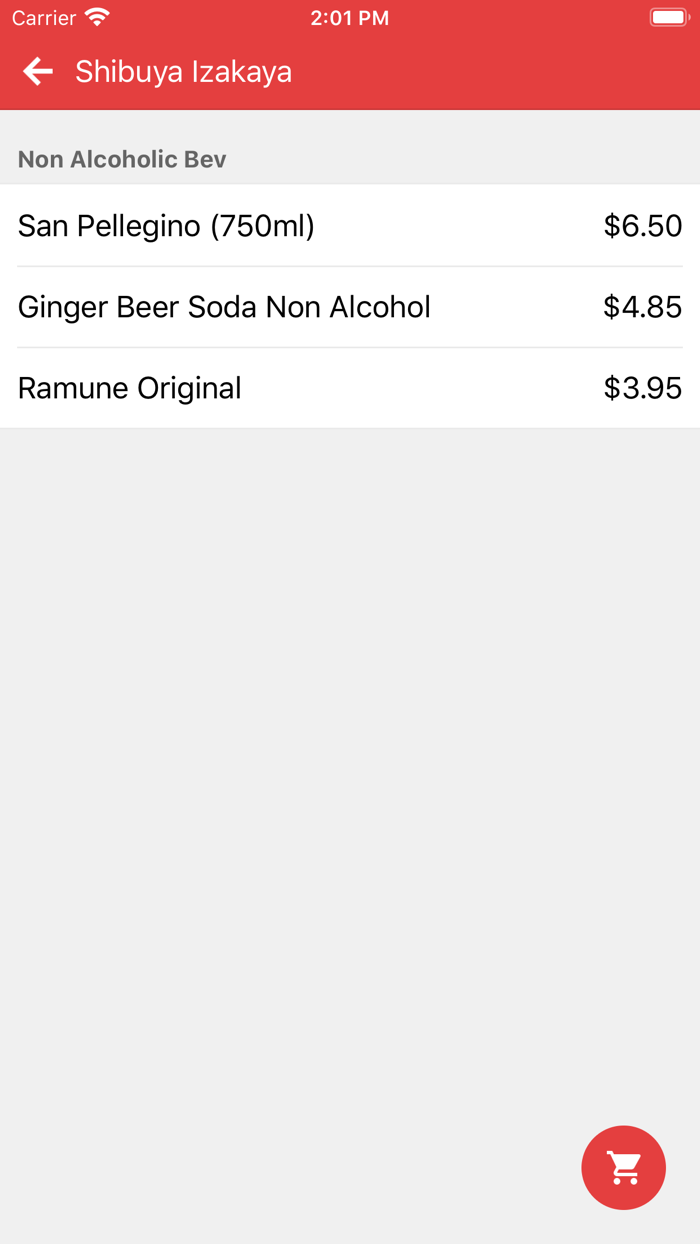Go back from Shibuya Izakaya menu
This screenshot has height=1244, width=700.
pyautogui.click(x=38, y=72)
